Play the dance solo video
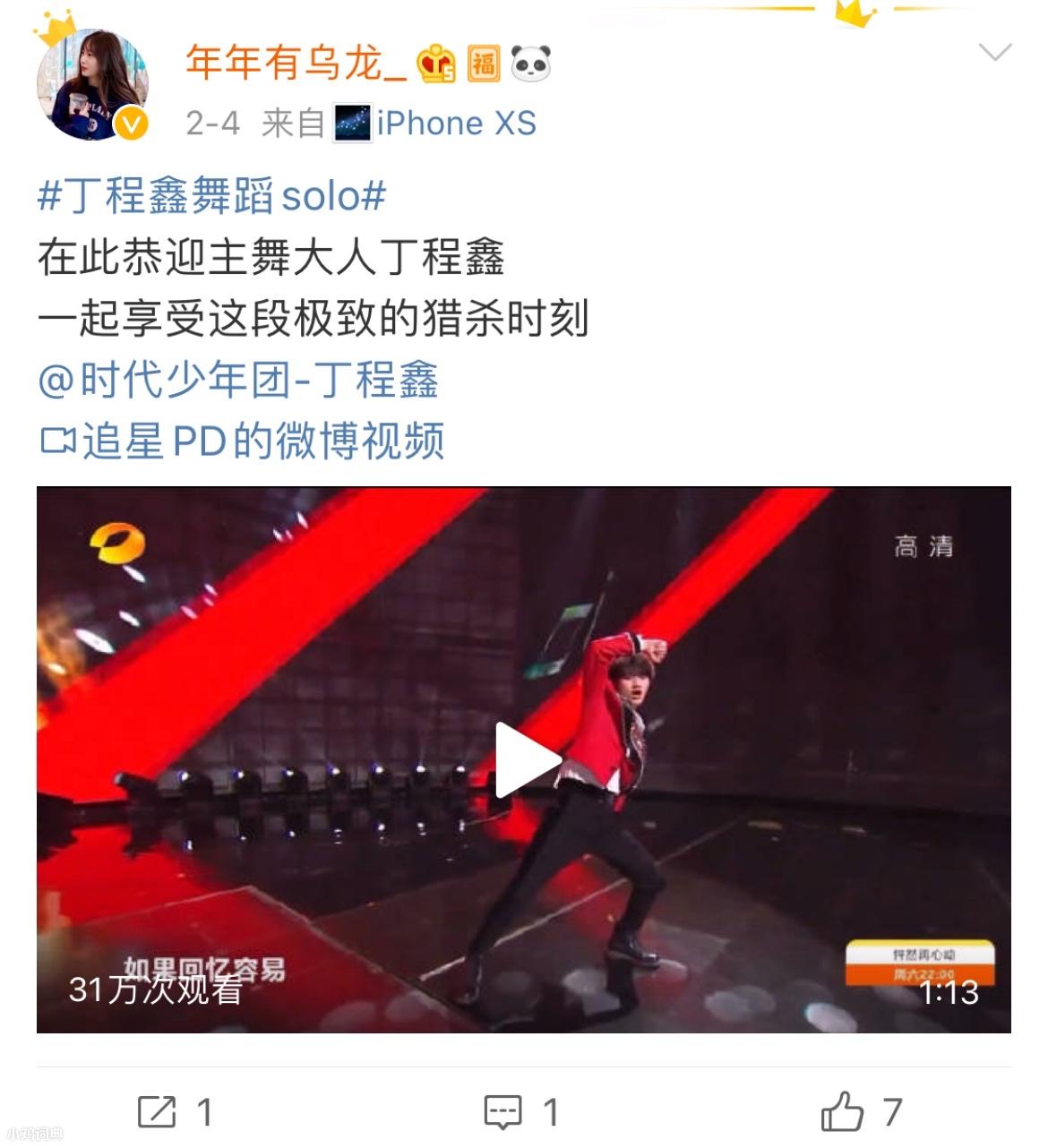The height and width of the screenshot is (1148, 1048). [x=526, y=759]
